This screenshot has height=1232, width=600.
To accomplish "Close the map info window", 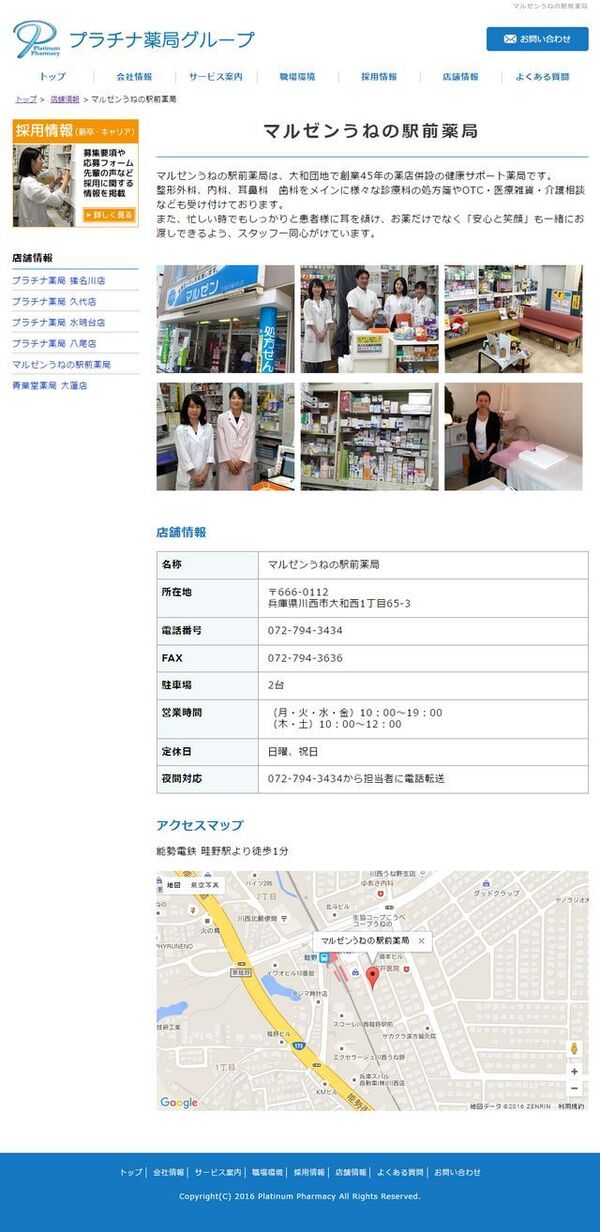I will [x=421, y=941].
